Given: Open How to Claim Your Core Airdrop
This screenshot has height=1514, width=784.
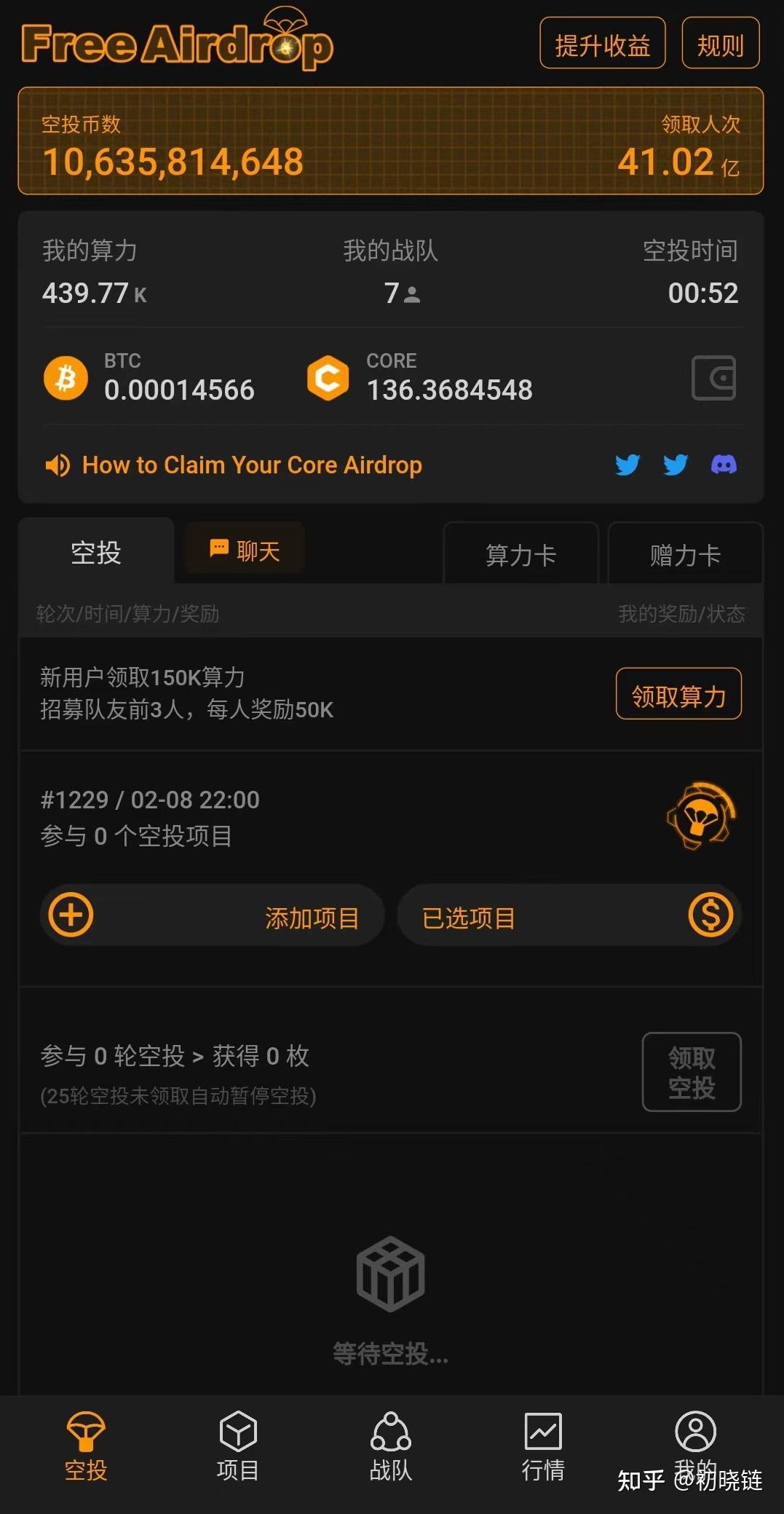Looking at the screenshot, I should (x=252, y=465).
